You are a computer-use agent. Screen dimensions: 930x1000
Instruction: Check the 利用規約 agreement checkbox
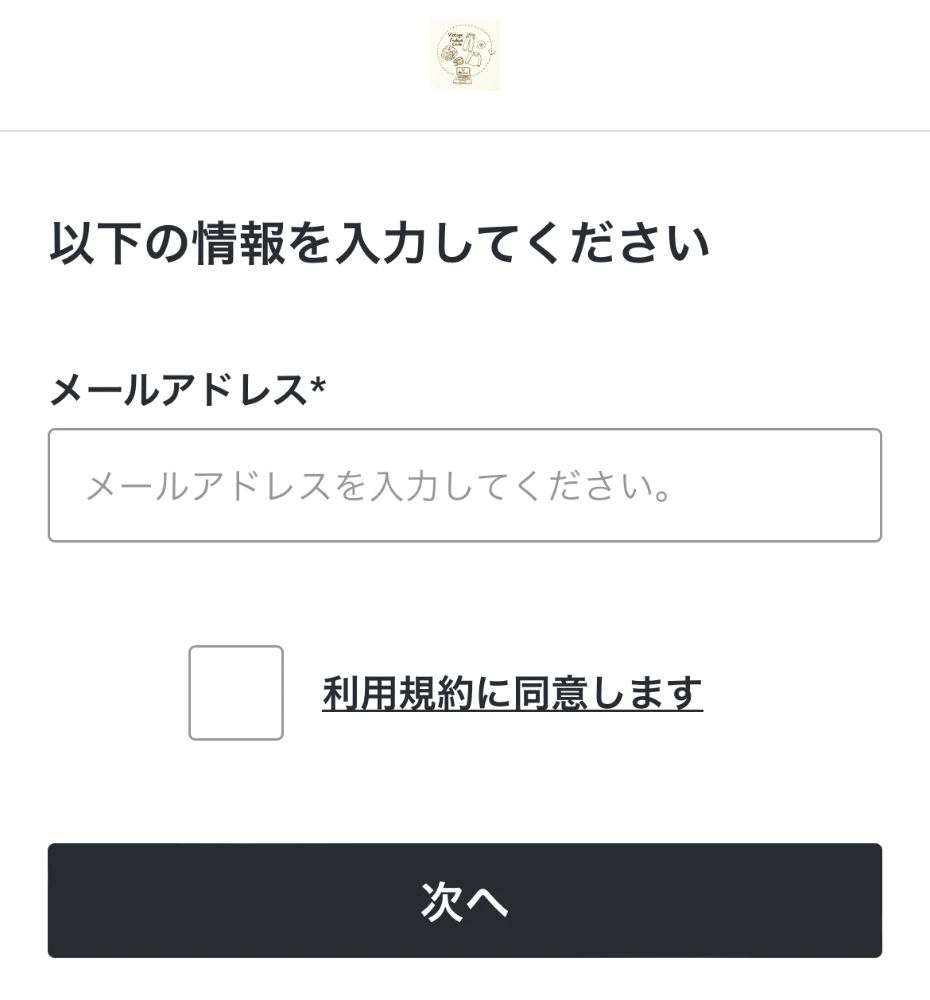pos(236,693)
